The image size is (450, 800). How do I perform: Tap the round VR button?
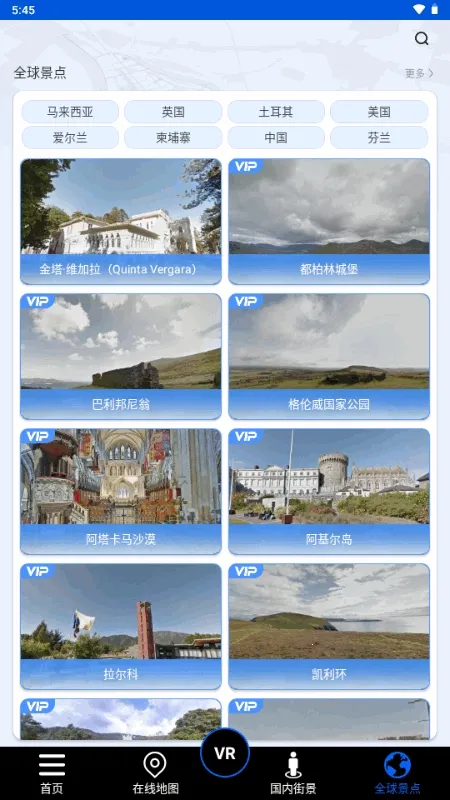225,753
